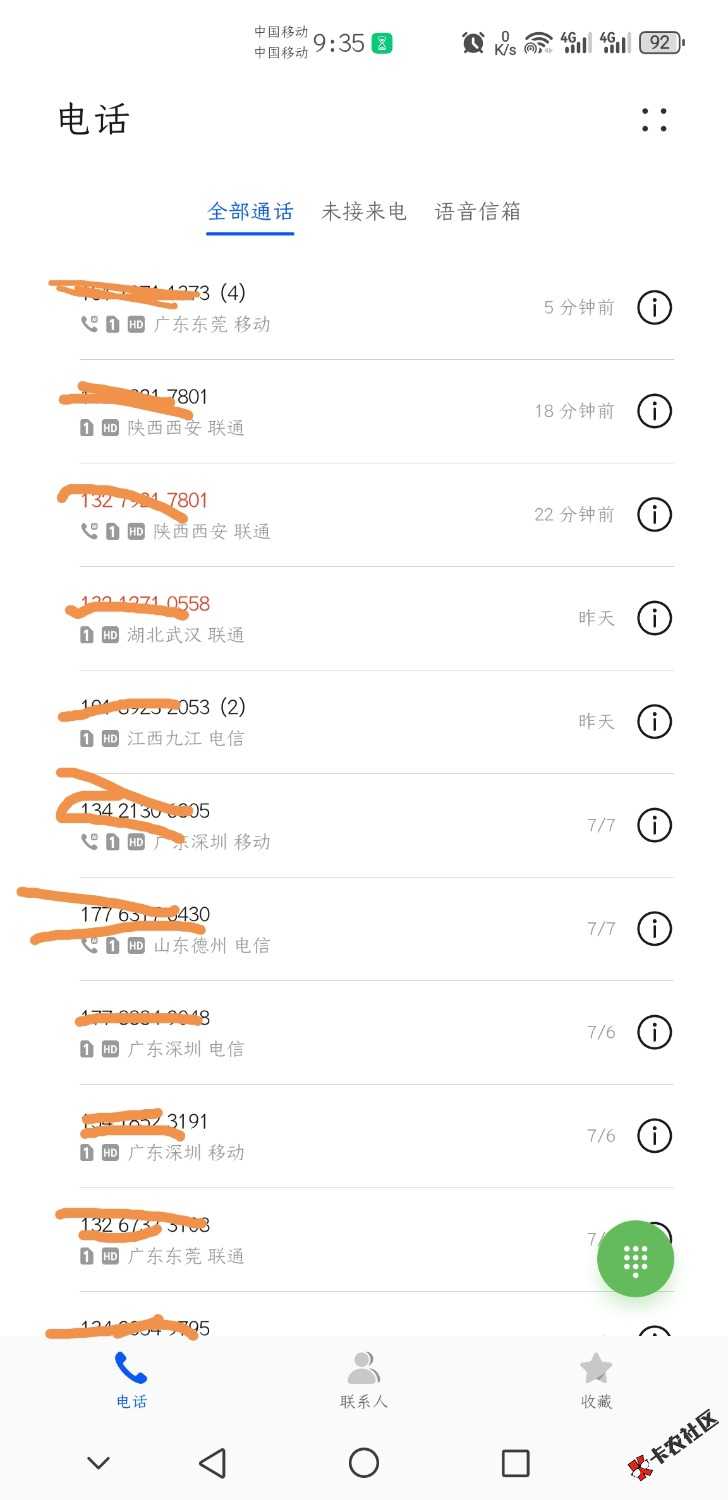This screenshot has height=1500, width=728.
Task: Open info for the call 18 分钟前
Action: click(x=654, y=411)
